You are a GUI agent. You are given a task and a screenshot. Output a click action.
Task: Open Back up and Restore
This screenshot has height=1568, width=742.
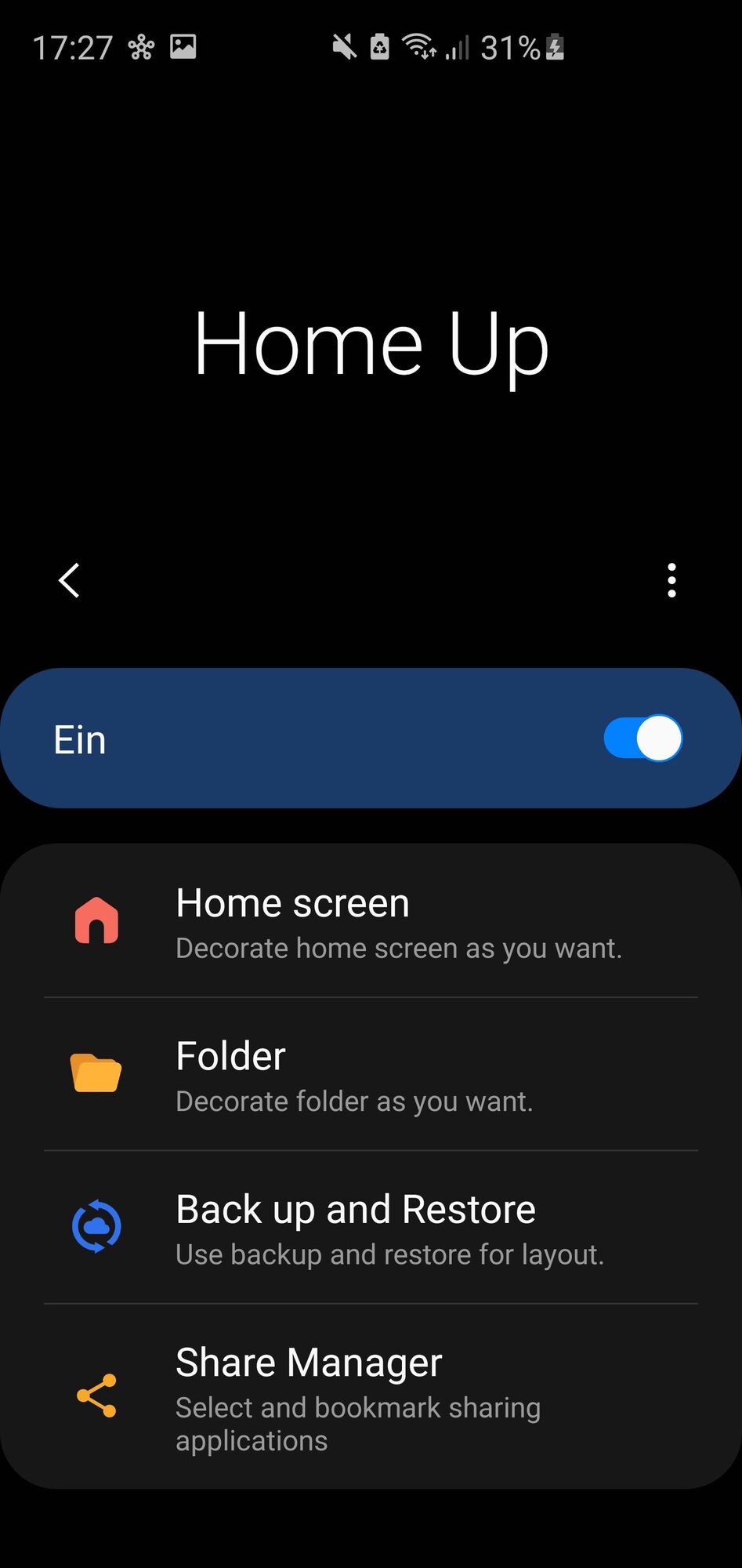pos(371,1228)
